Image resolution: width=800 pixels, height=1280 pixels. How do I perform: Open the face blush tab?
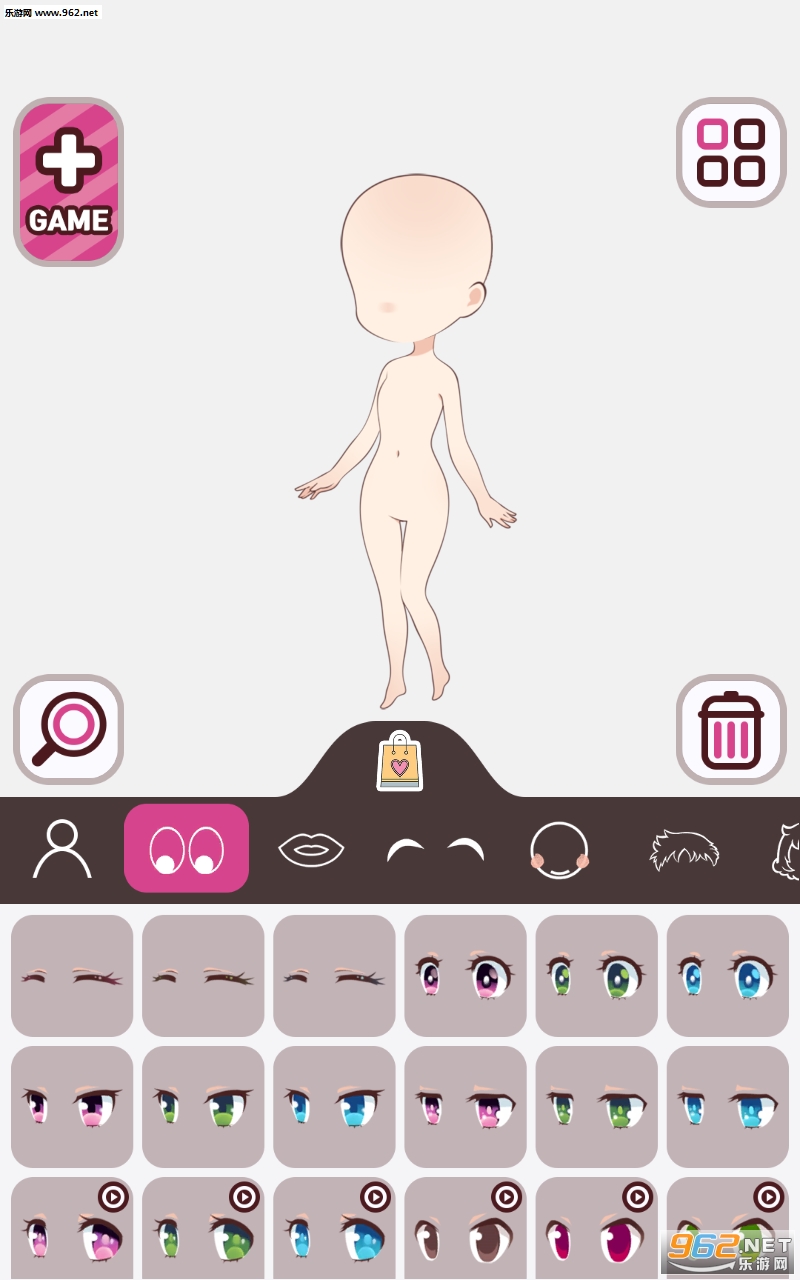[x=559, y=850]
